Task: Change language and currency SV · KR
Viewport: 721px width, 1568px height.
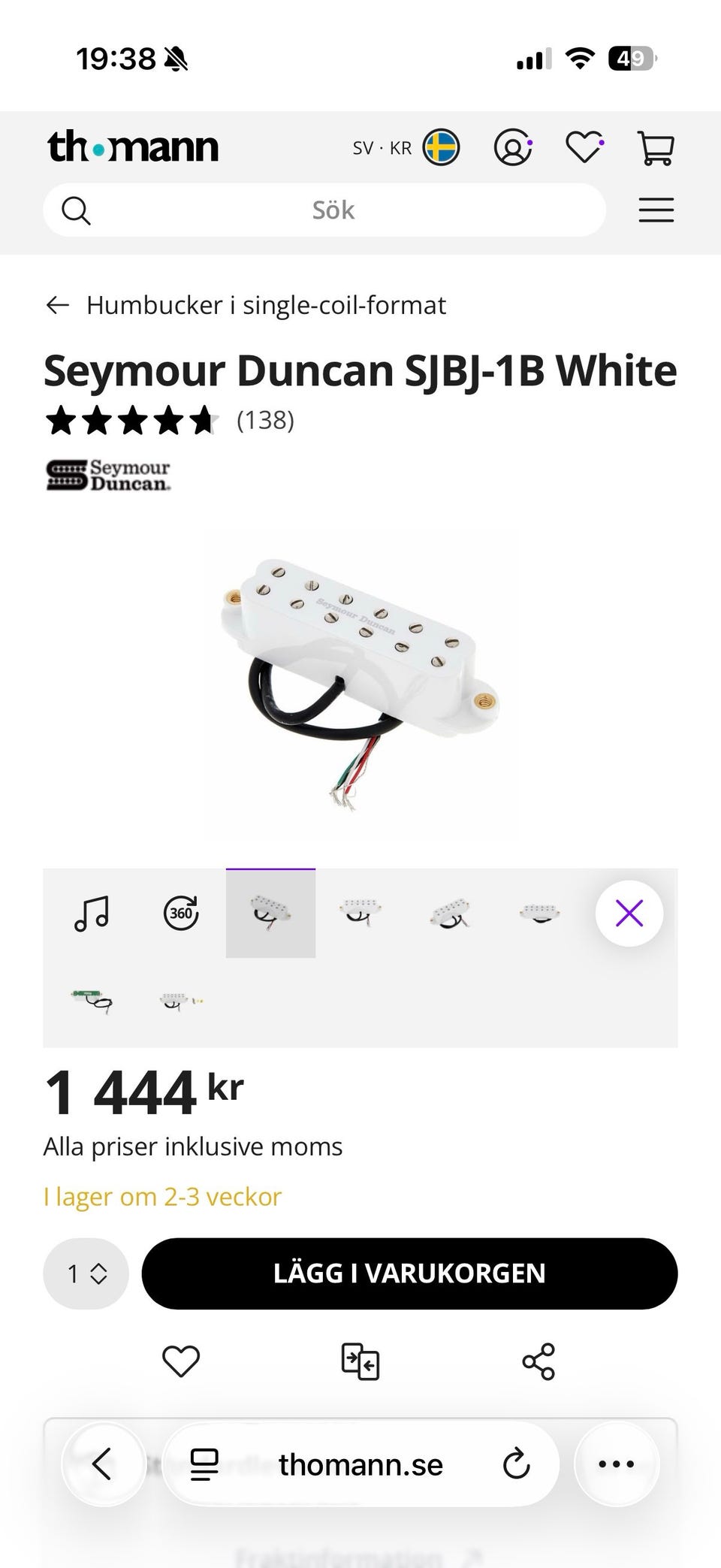Action: (406, 147)
